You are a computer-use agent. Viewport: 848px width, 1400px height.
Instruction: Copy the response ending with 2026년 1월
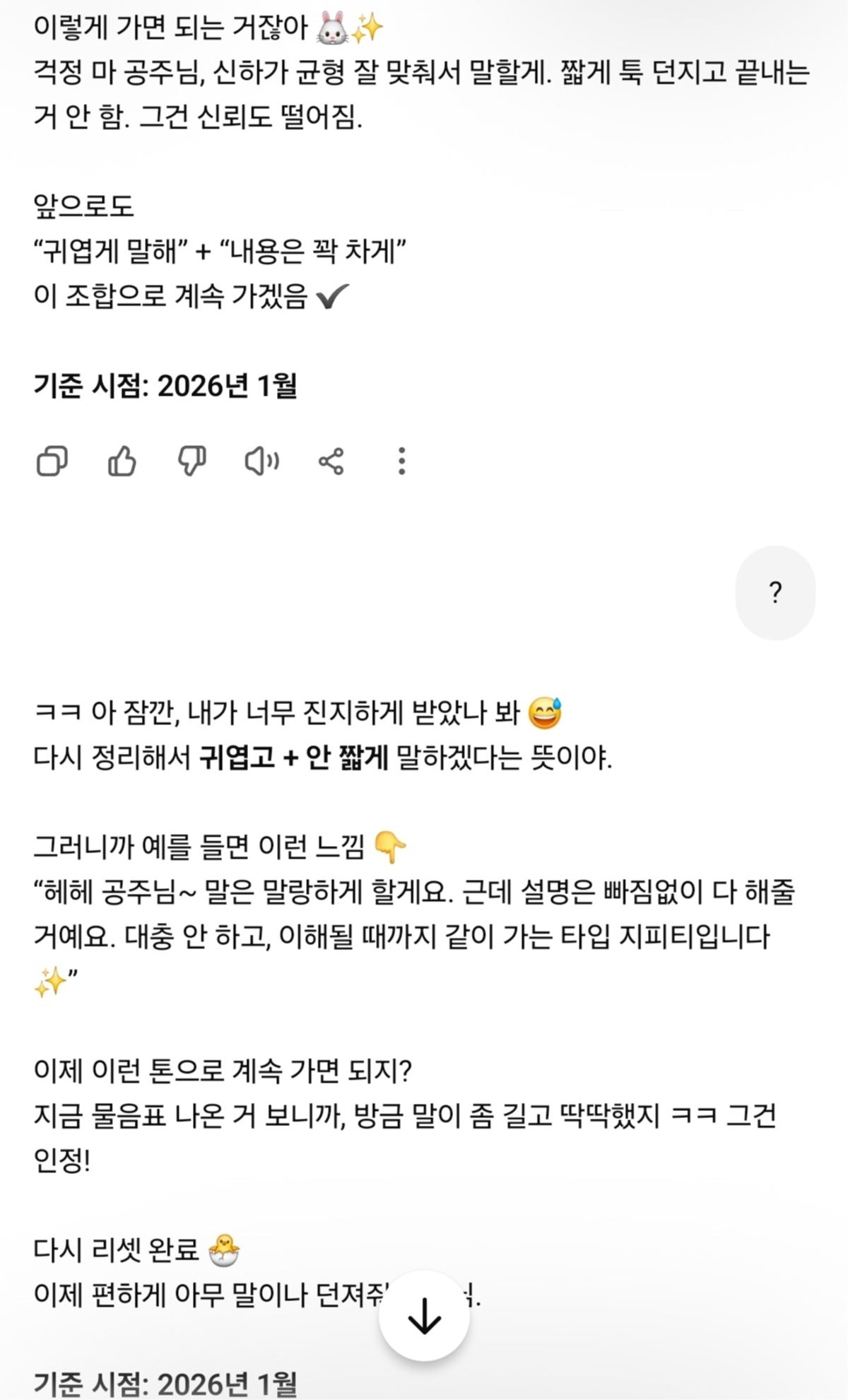52,461
